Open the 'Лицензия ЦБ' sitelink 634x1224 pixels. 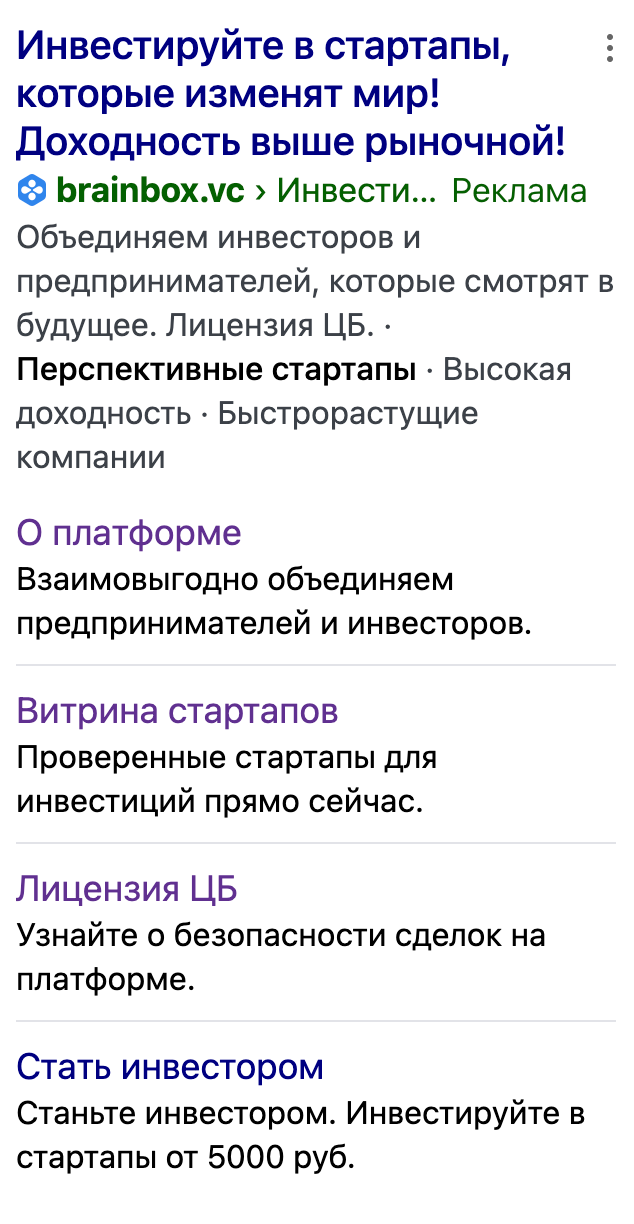tap(127, 889)
